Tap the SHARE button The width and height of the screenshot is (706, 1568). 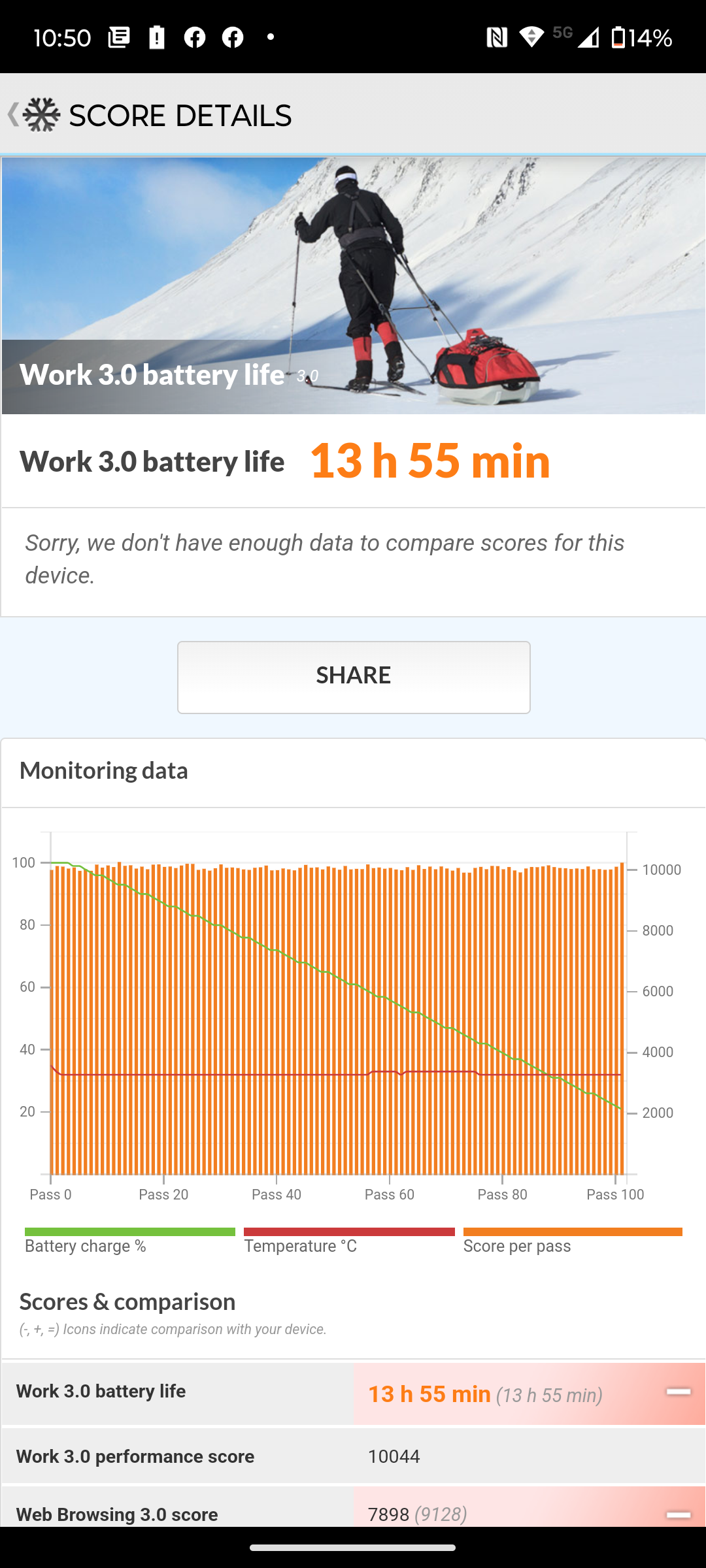pyautogui.click(x=353, y=677)
